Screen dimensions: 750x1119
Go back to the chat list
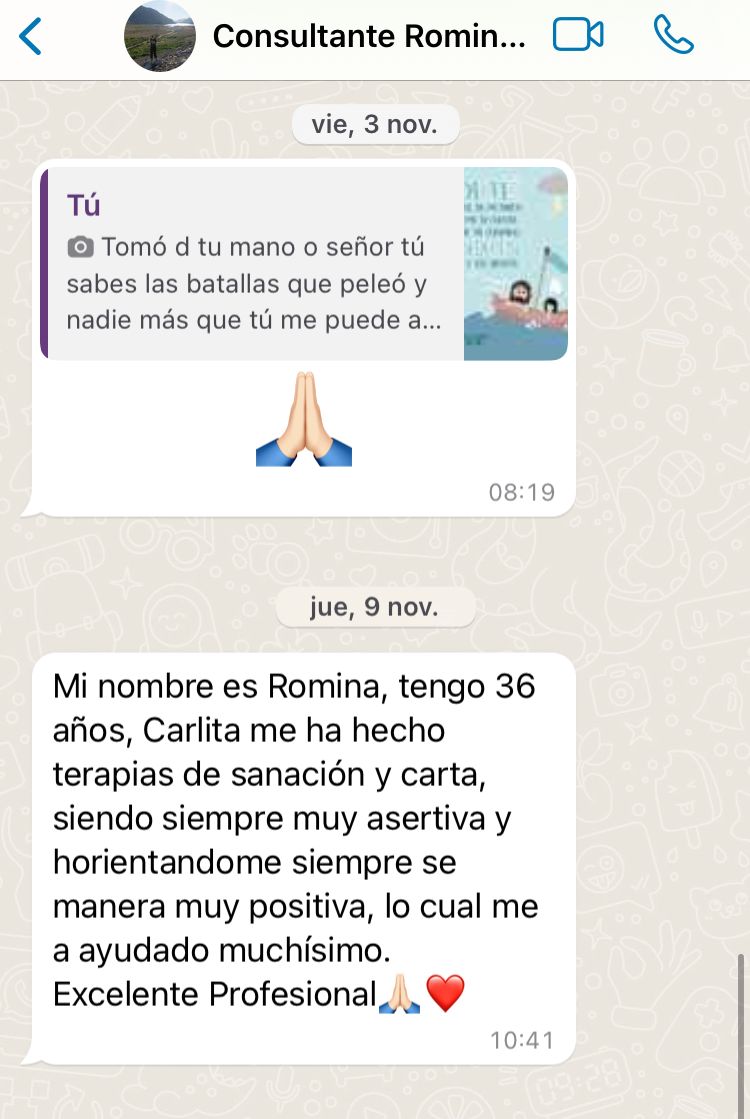pyautogui.click(x=32, y=37)
